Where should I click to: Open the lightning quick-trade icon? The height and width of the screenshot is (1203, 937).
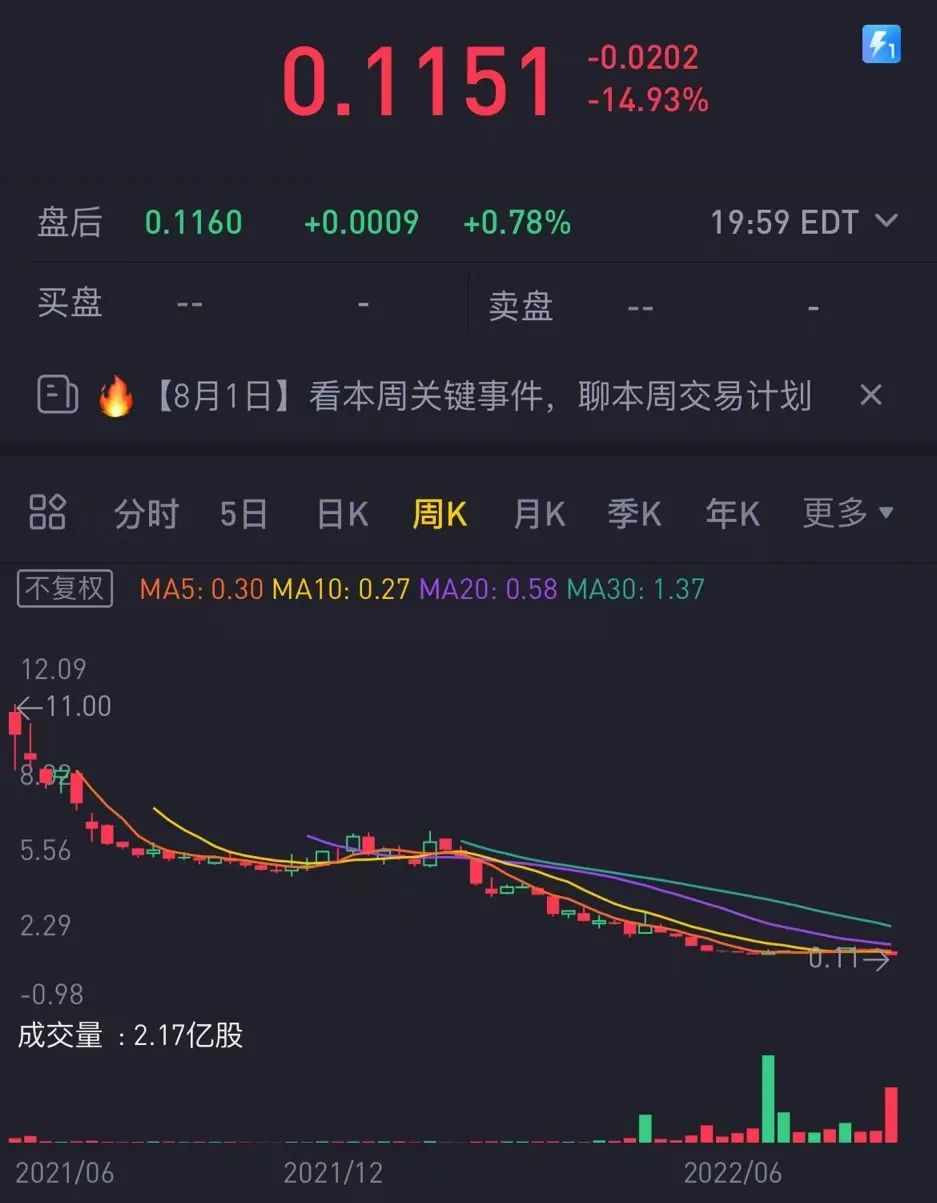pos(881,45)
